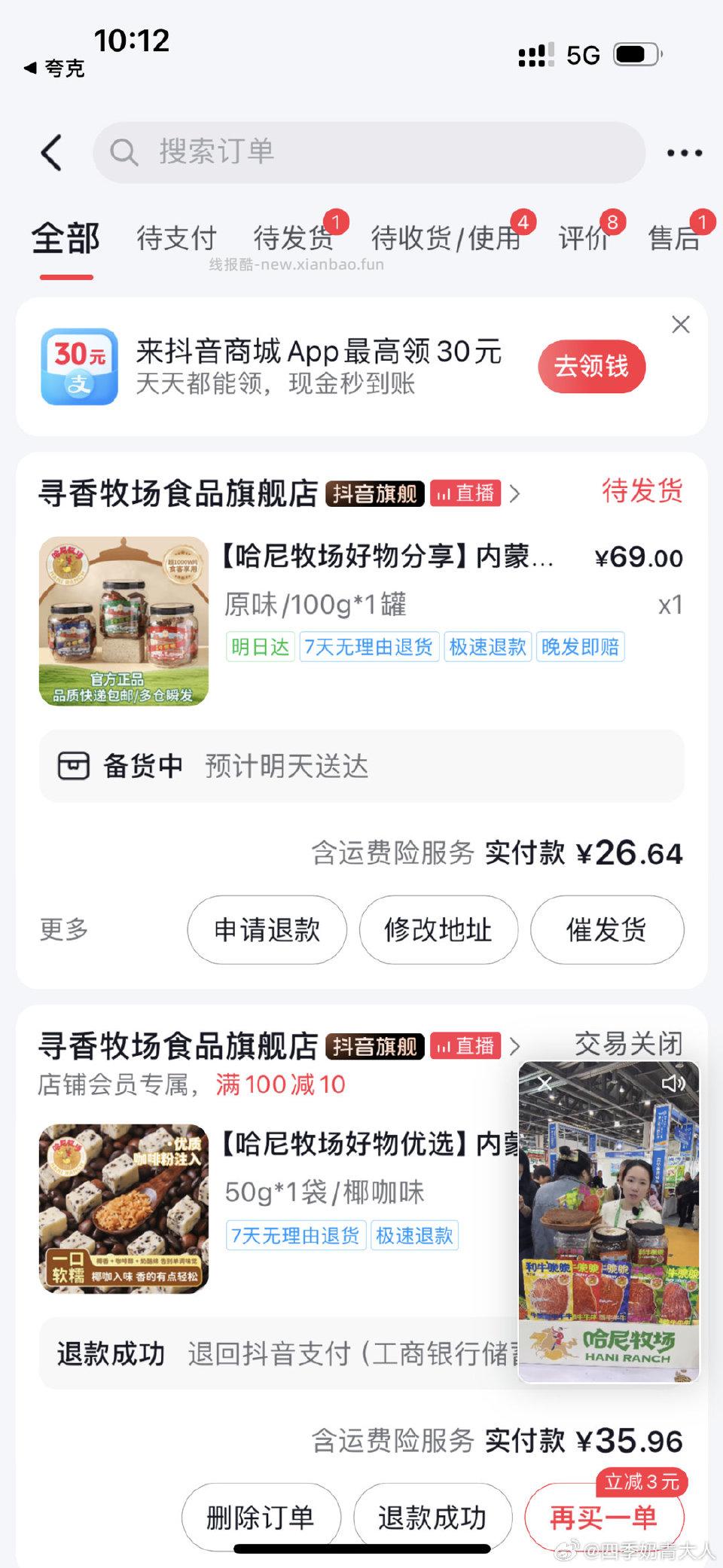Click the 去领钱 red button
This screenshot has height=1568, width=723.
(x=592, y=367)
